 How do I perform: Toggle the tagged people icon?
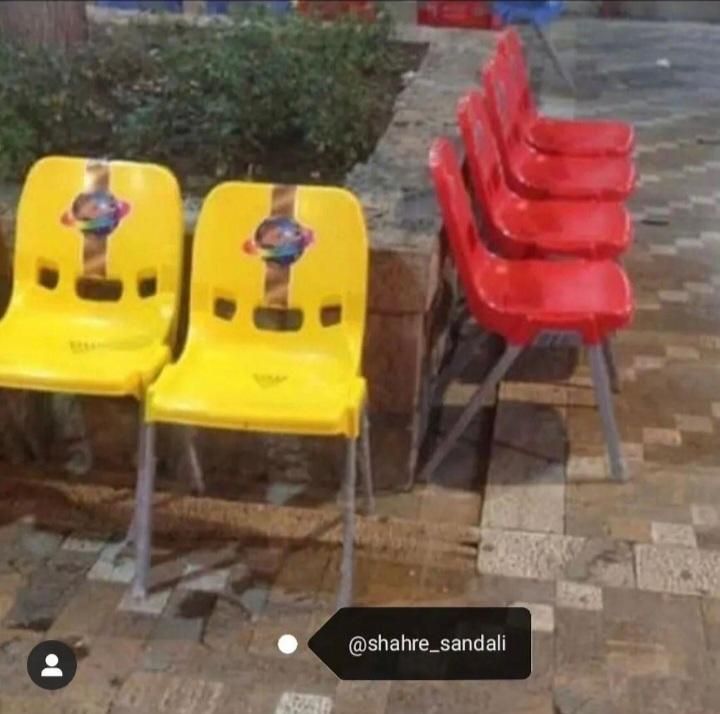click(x=52, y=665)
